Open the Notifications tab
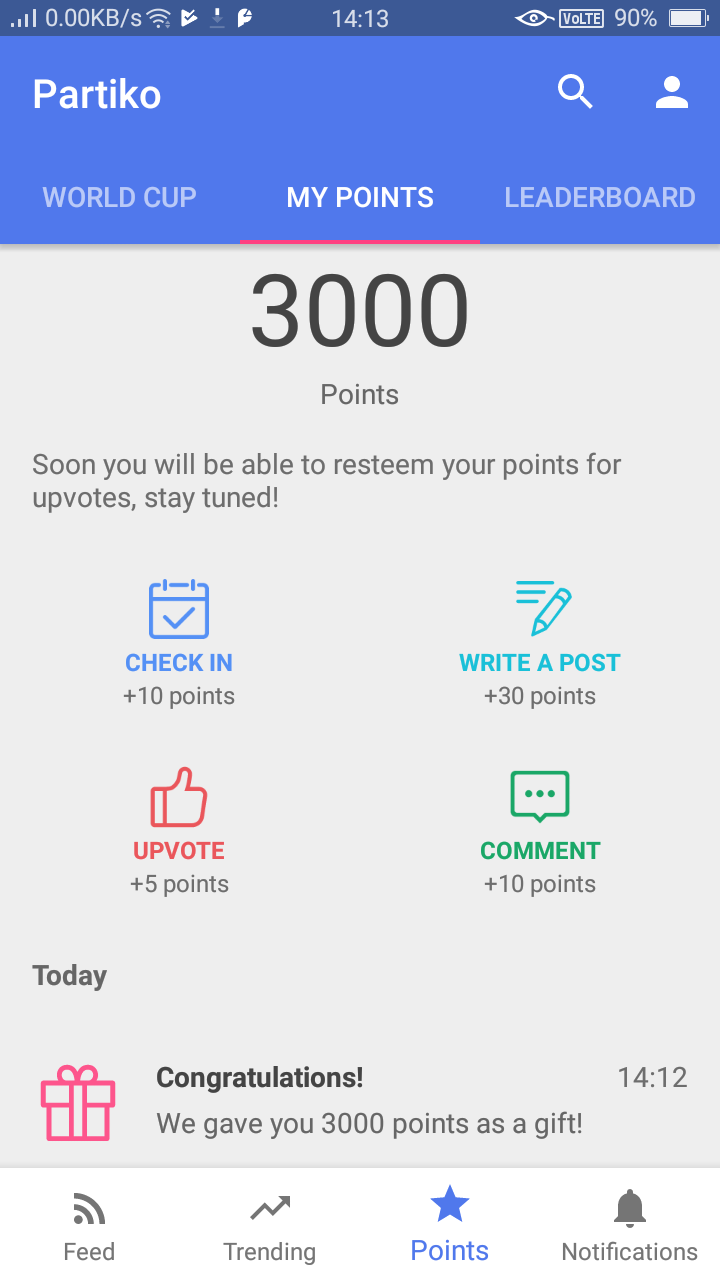Screen dimensions: 720x1280 (x=630, y=1226)
